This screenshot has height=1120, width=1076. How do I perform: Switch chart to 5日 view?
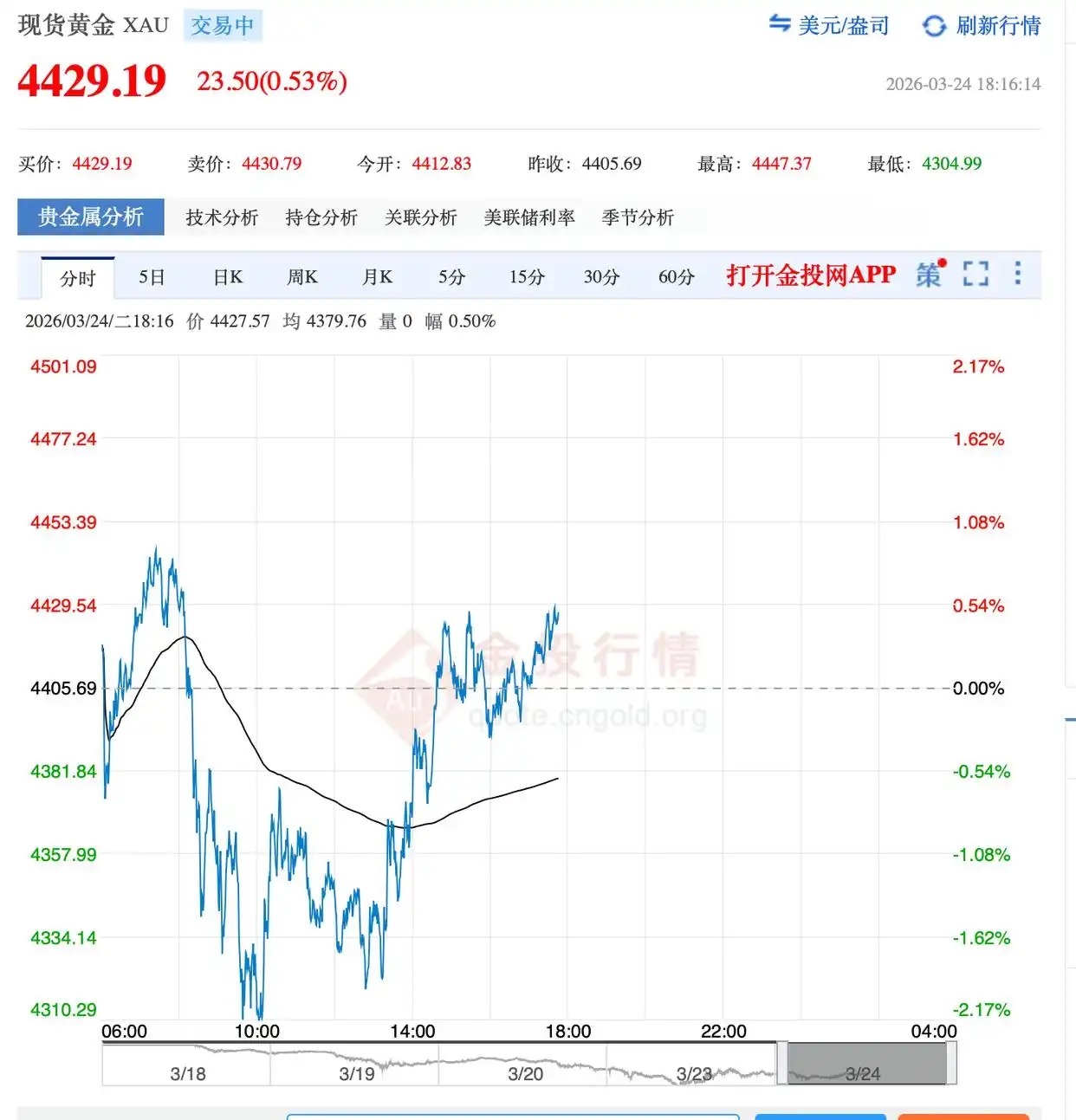pyautogui.click(x=152, y=277)
